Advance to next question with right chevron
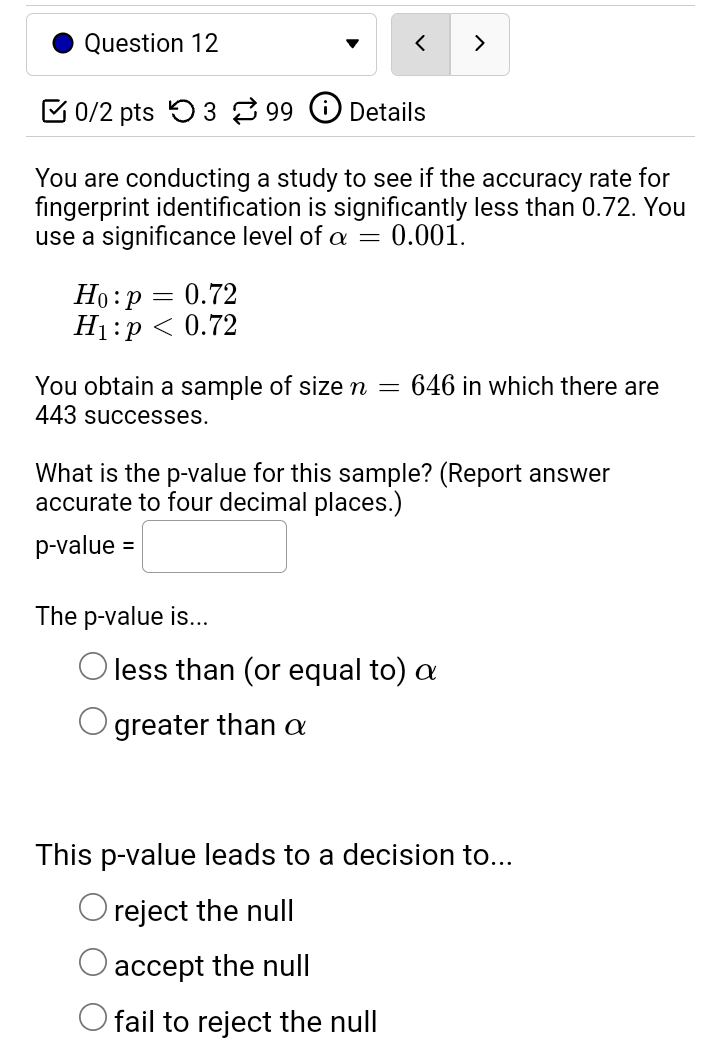This screenshot has height=1064, width=720. point(479,44)
